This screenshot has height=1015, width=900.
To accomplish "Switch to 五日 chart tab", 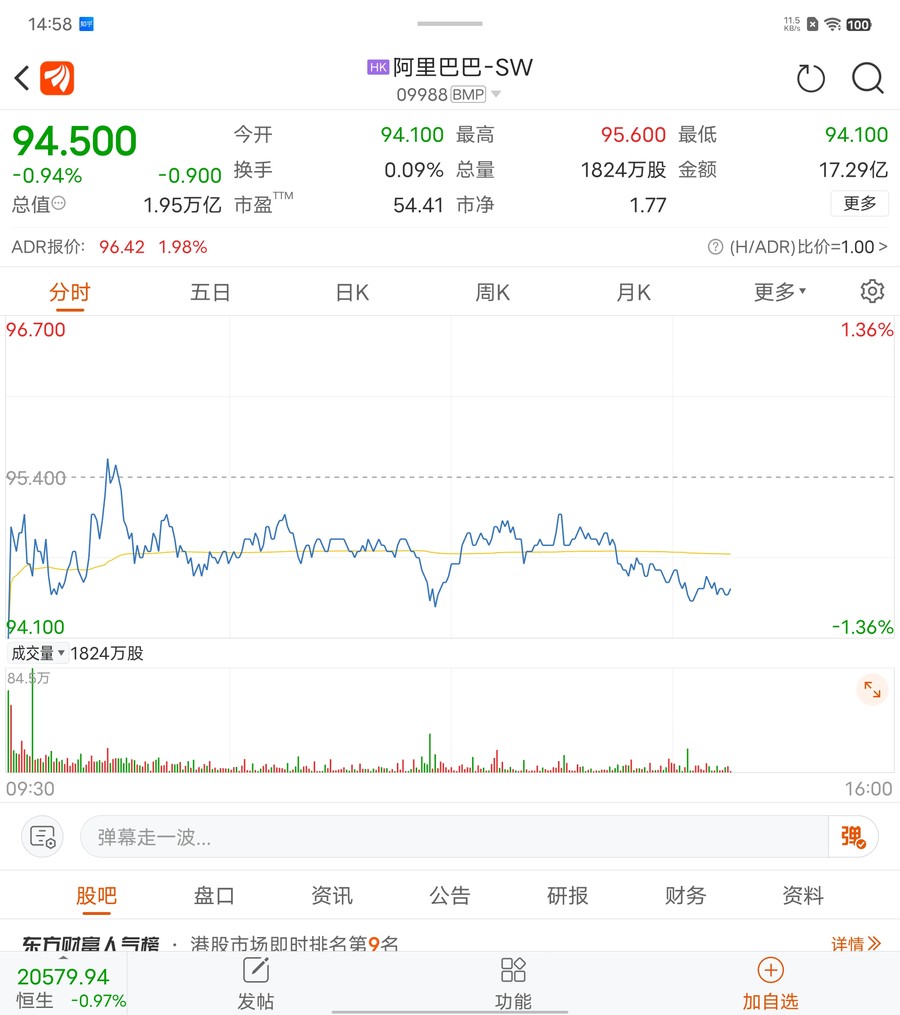I will (210, 292).
